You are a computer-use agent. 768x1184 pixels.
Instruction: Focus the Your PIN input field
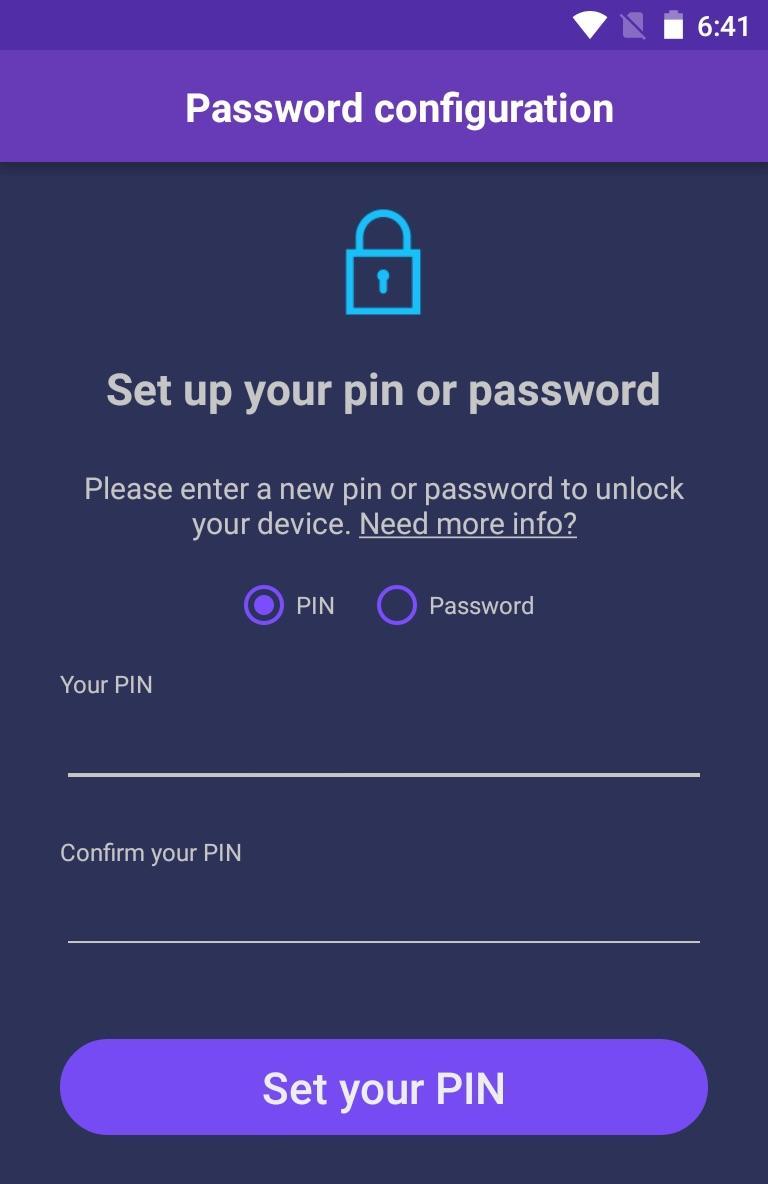pyautogui.click(x=384, y=750)
